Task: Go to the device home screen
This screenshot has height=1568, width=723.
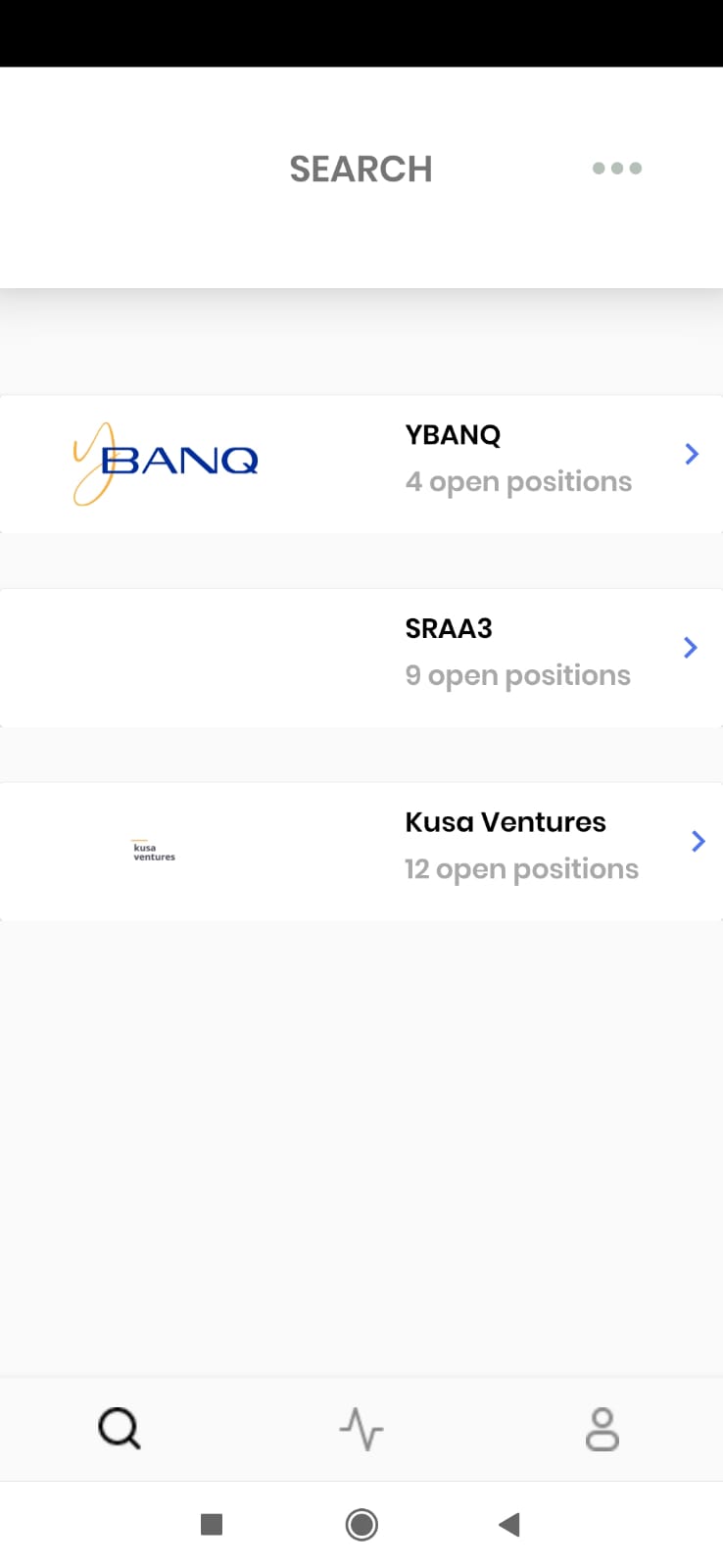Action: (x=361, y=1525)
